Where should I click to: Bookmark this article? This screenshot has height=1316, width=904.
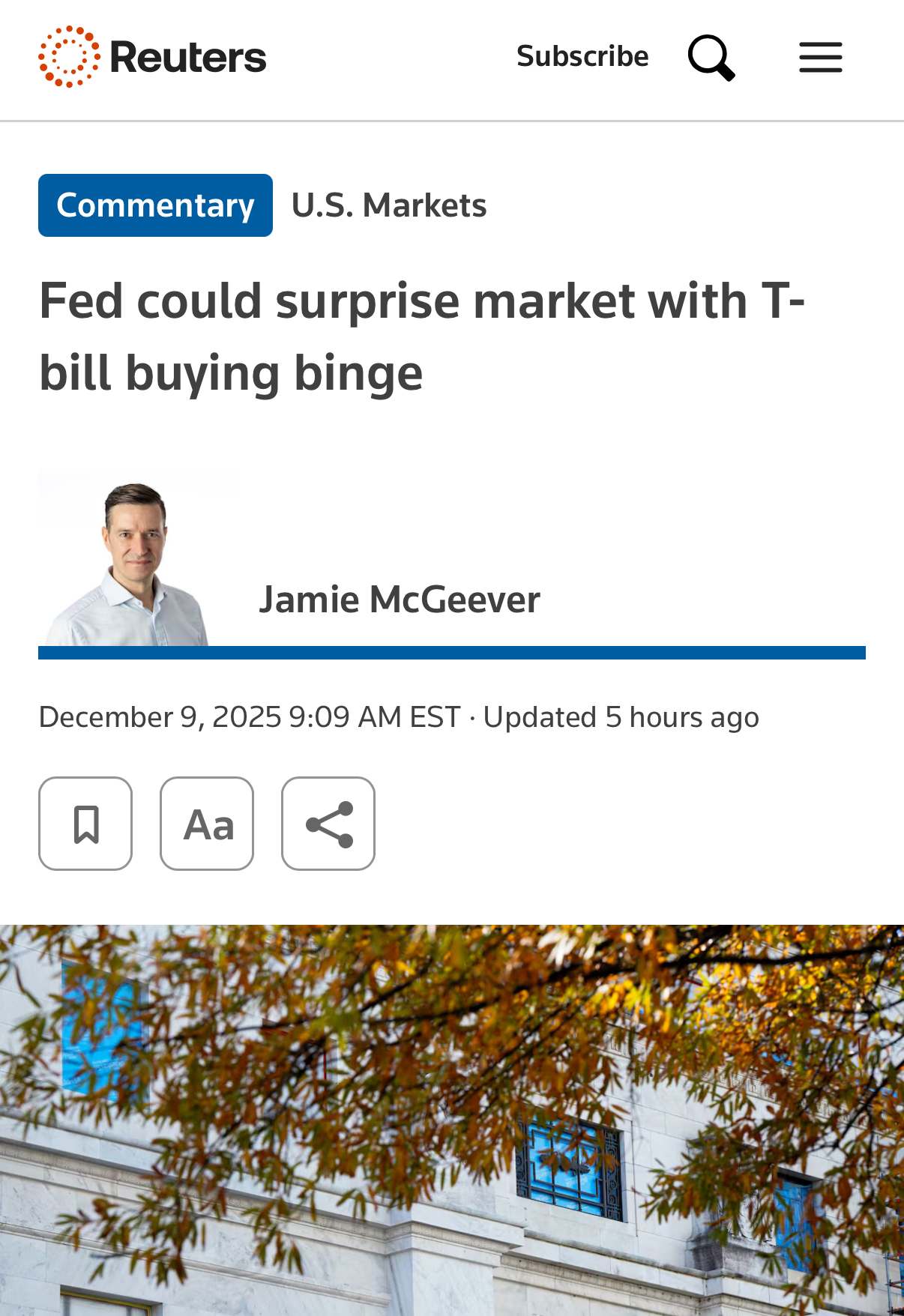[85, 824]
